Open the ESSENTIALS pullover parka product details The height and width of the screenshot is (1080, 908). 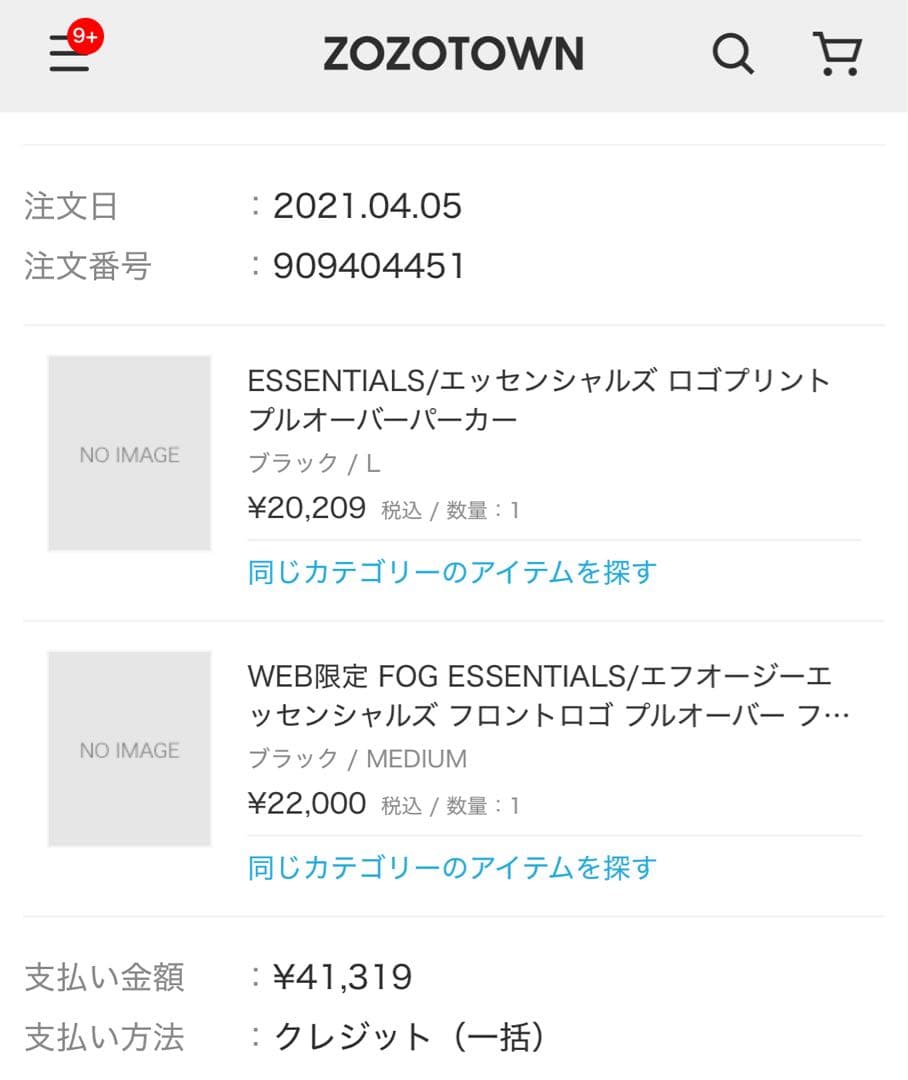538,398
